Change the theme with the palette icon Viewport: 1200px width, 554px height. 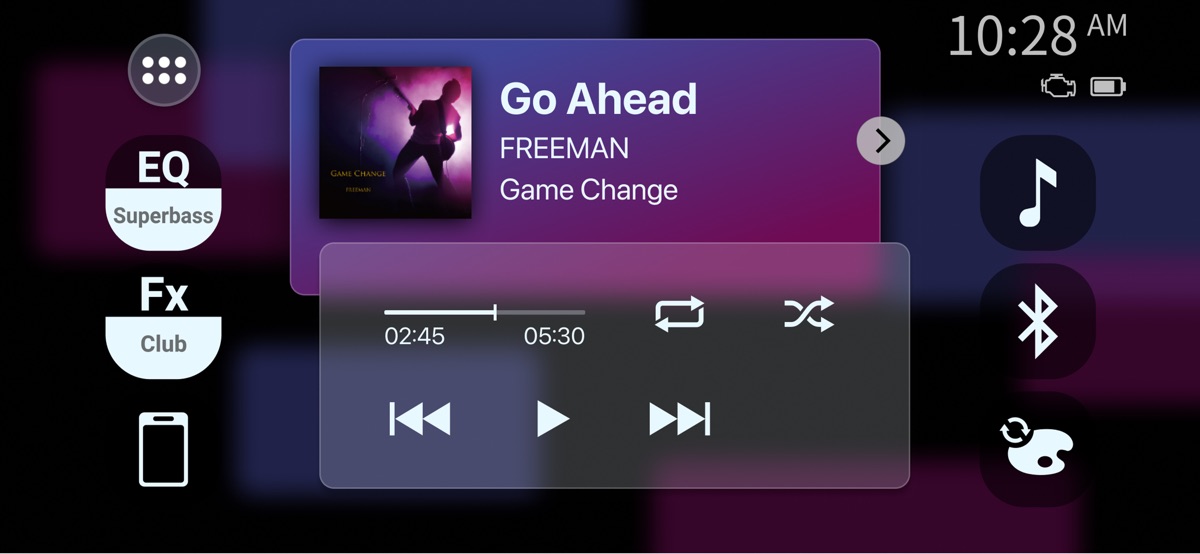1037,449
